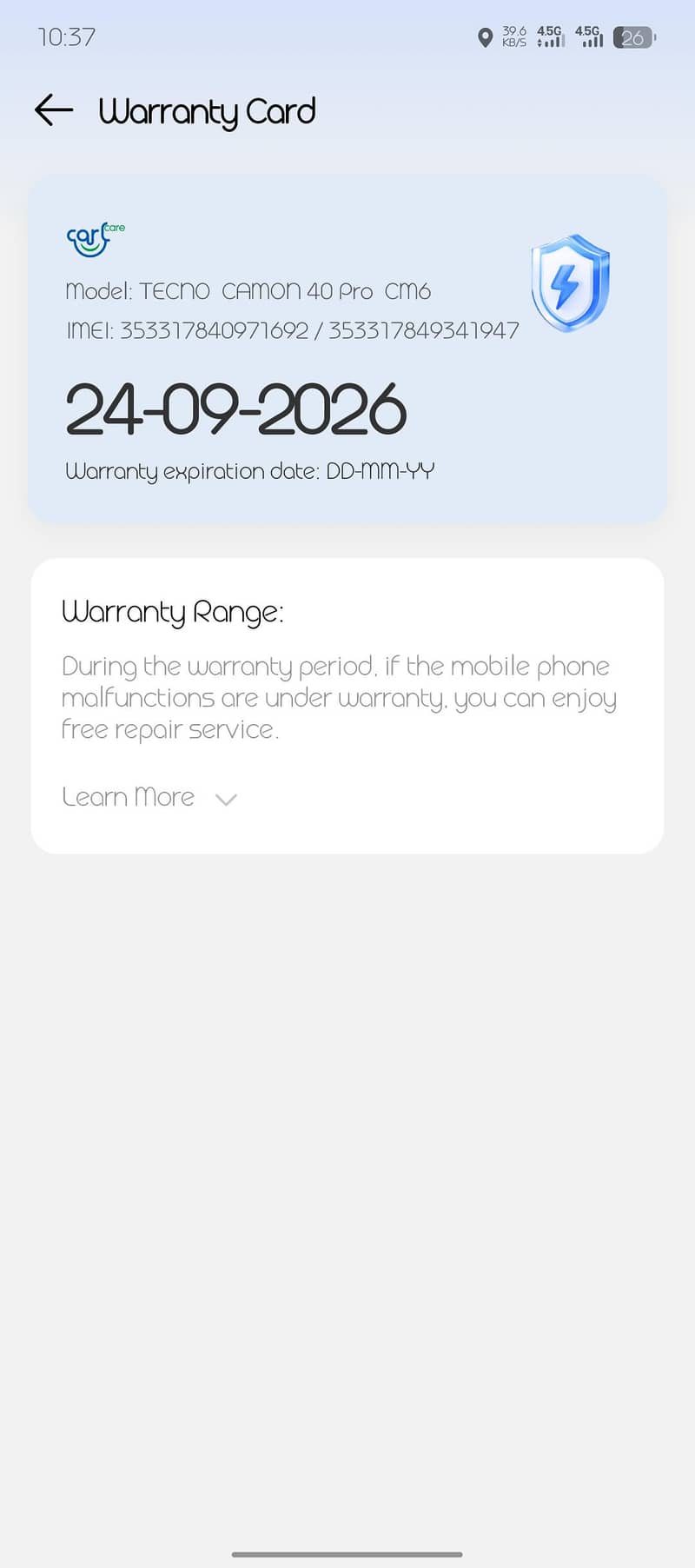Tap the Warranty Card title
Viewport: 695px width, 1568px height.
[208, 111]
